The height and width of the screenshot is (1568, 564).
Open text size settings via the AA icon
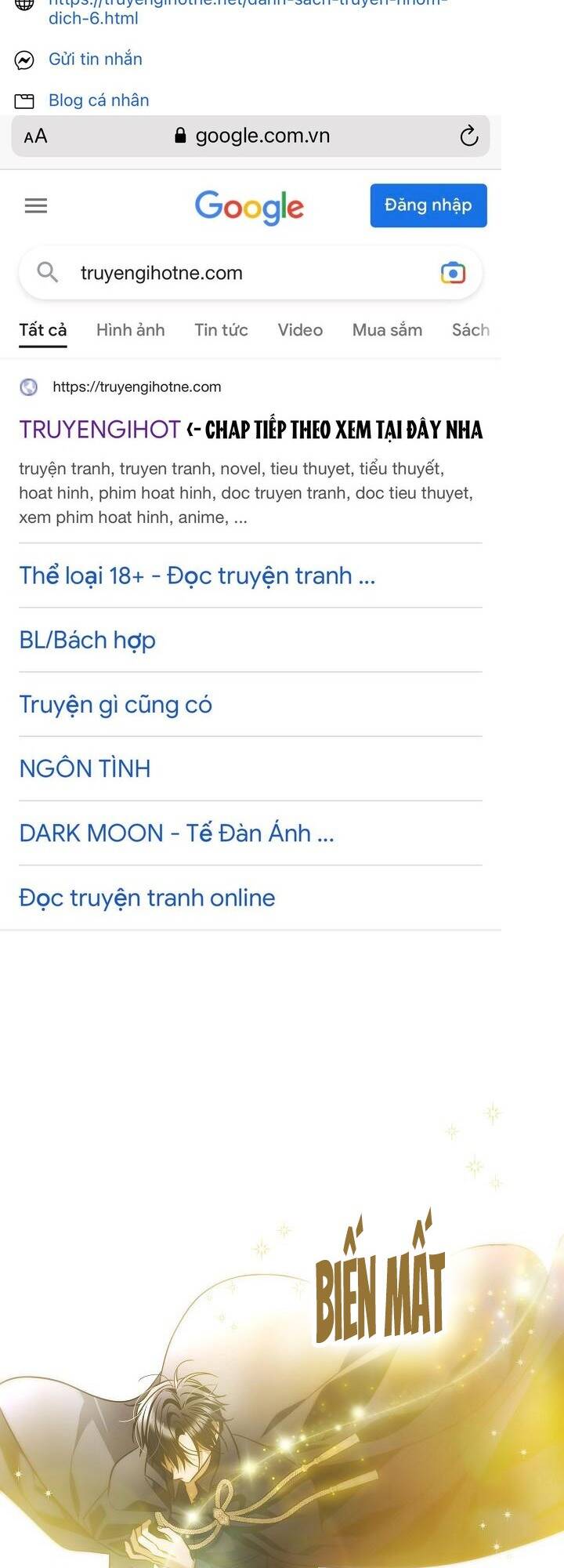(x=34, y=136)
